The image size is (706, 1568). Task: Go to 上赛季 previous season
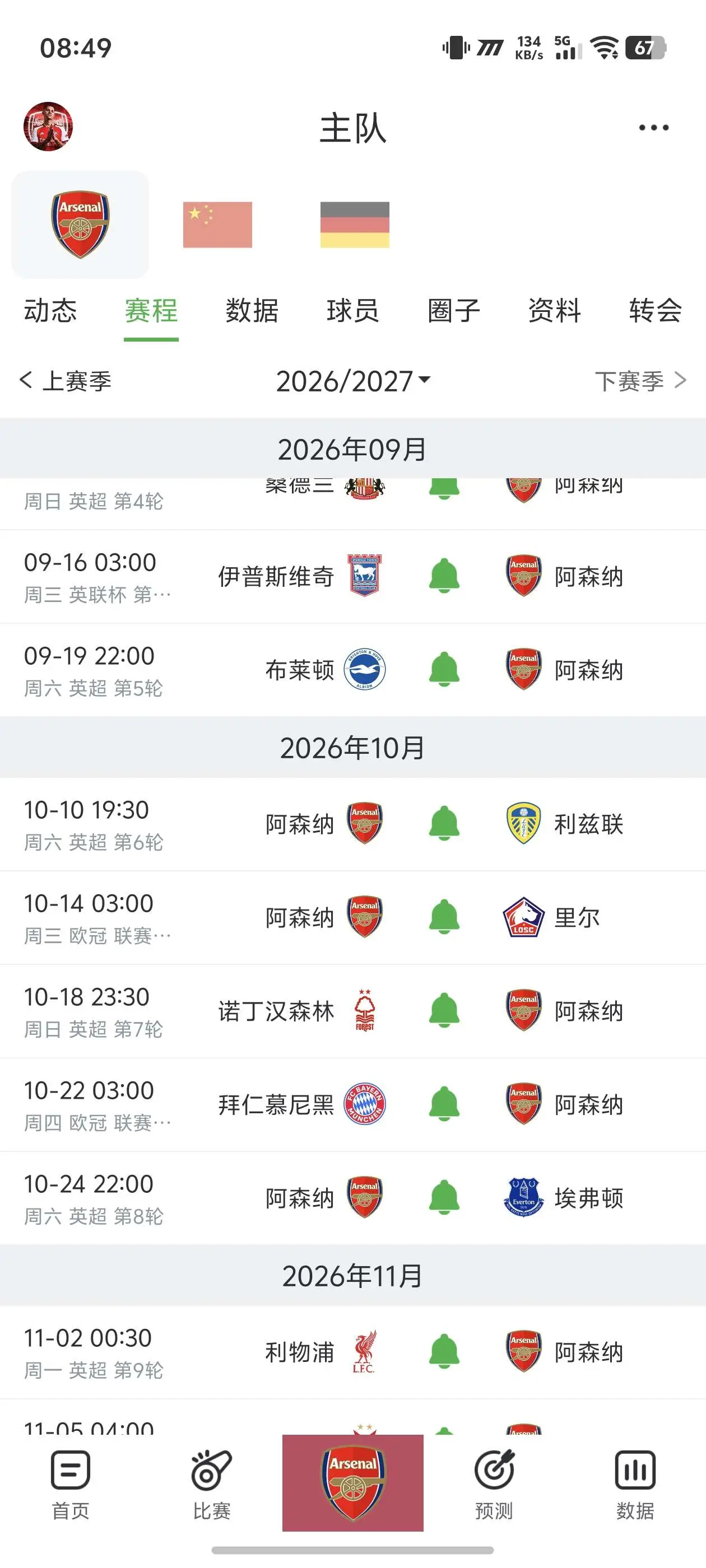(x=65, y=381)
